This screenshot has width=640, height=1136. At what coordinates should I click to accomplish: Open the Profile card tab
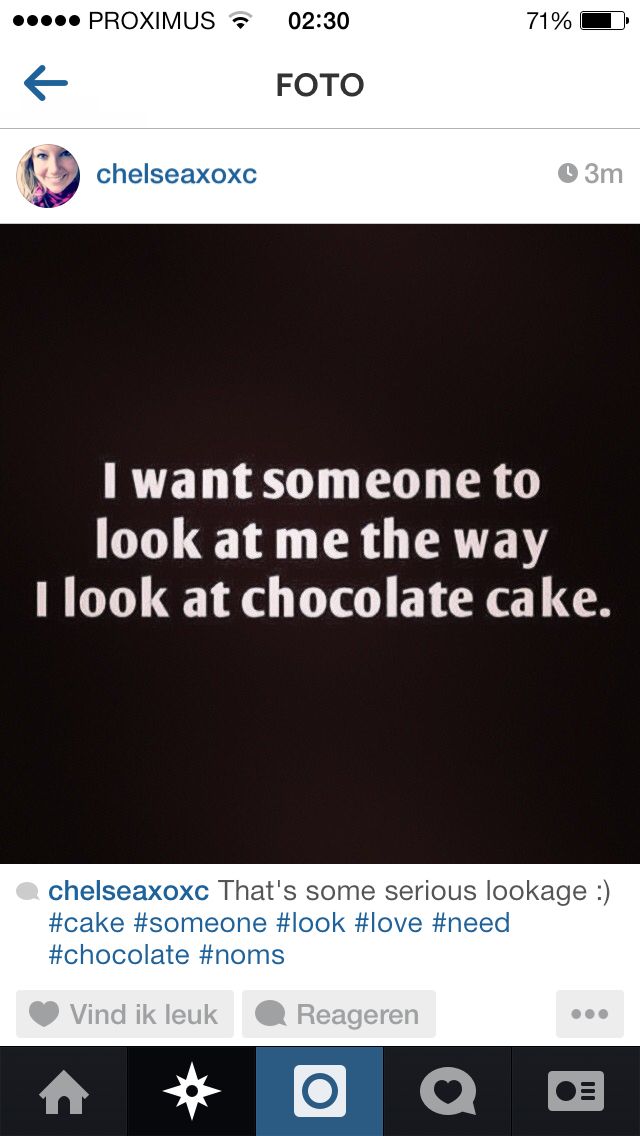pyautogui.click(x=576, y=1091)
